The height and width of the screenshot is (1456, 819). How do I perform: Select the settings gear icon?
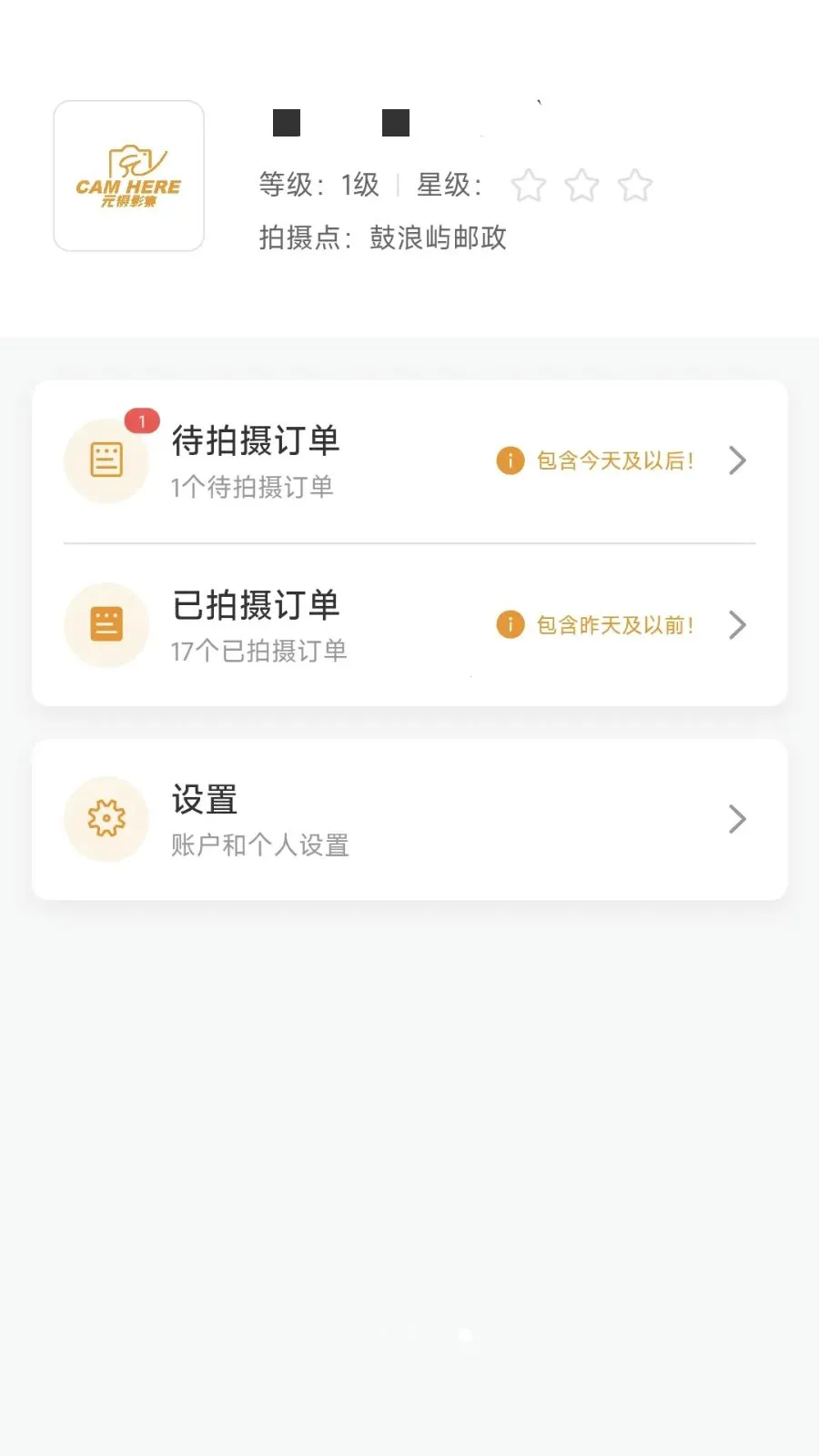[x=106, y=818]
